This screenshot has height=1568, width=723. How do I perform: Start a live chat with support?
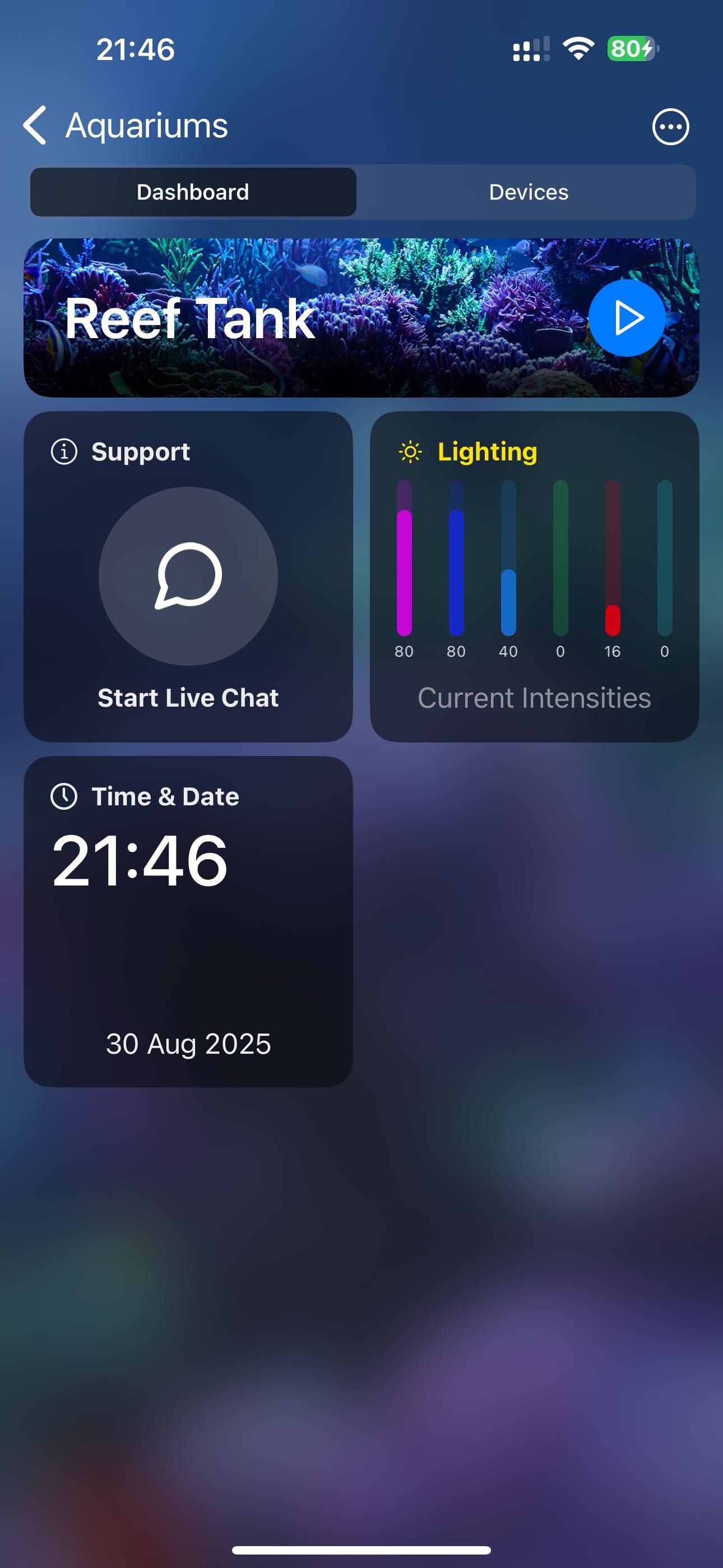coord(188,576)
